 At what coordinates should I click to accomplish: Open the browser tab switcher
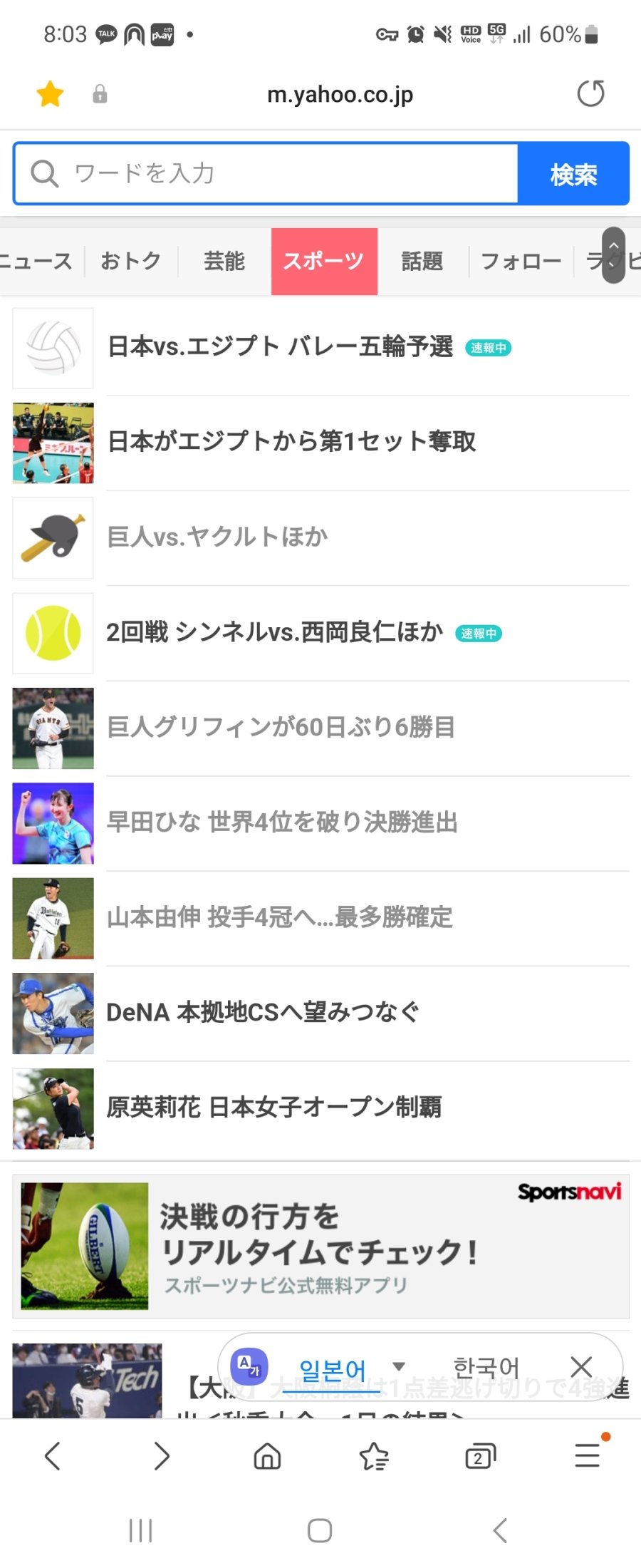pyautogui.click(x=479, y=1456)
